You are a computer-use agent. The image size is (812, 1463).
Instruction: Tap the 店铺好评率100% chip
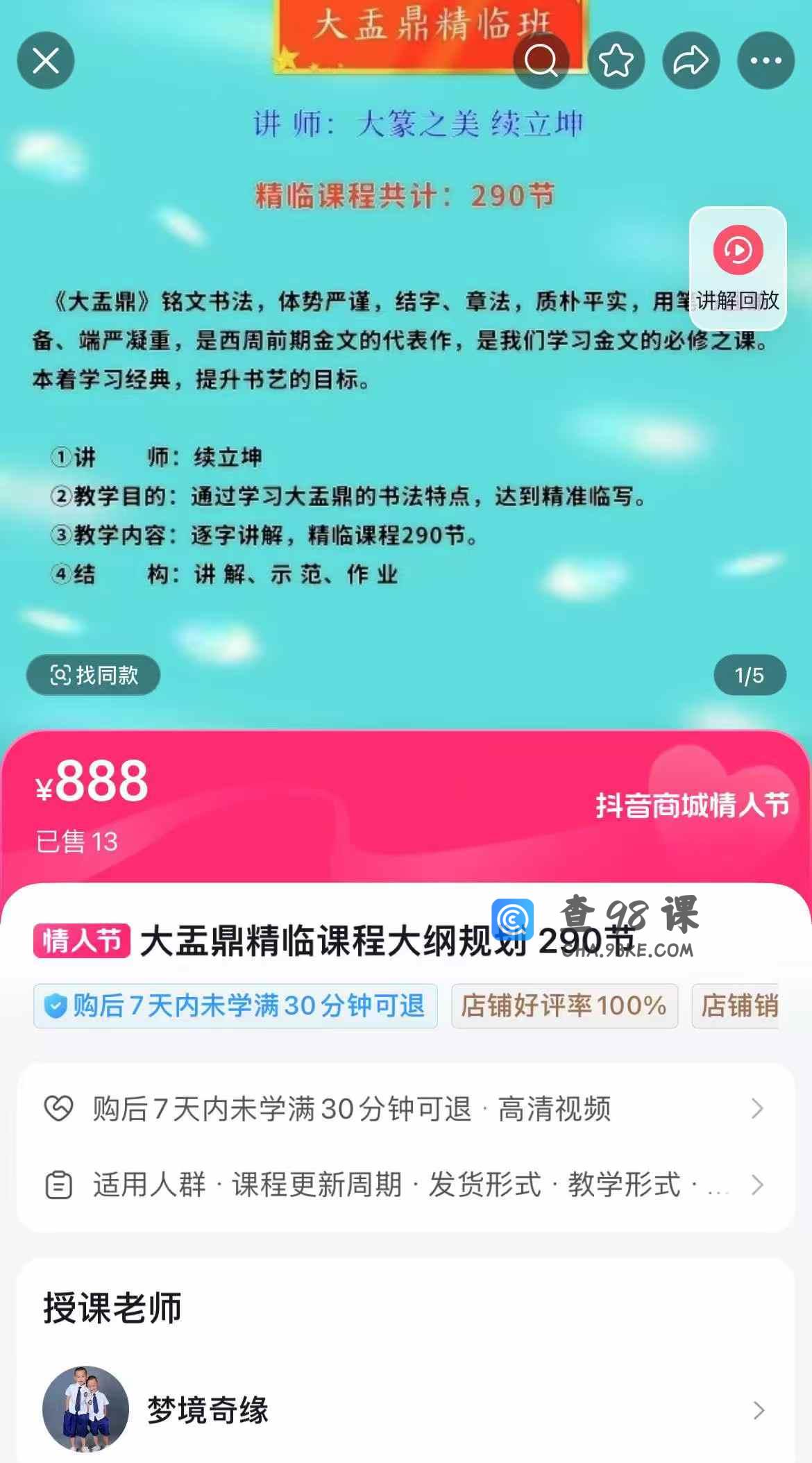[564, 1005]
